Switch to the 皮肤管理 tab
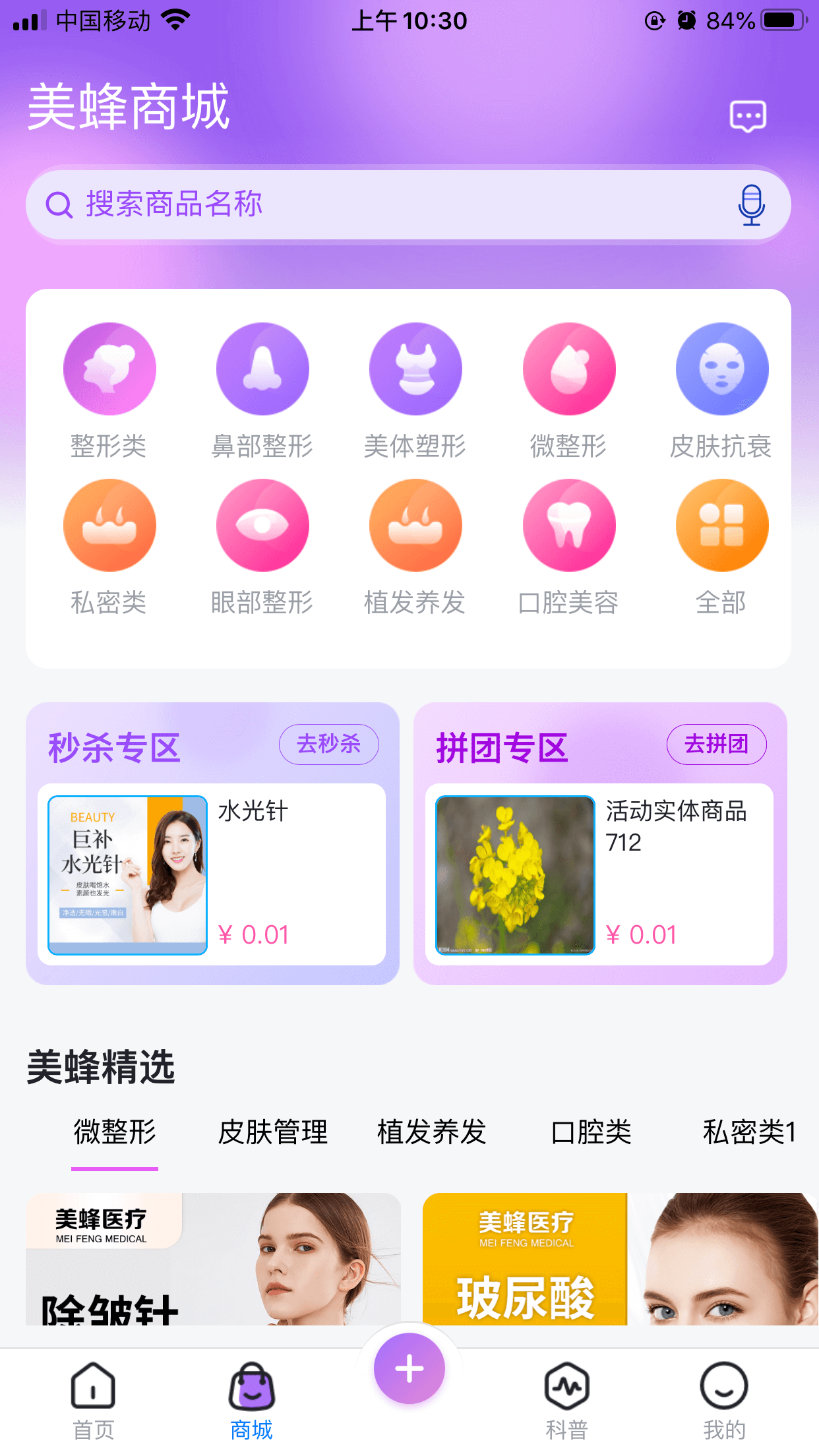The image size is (819, 1456). click(x=273, y=1132)
